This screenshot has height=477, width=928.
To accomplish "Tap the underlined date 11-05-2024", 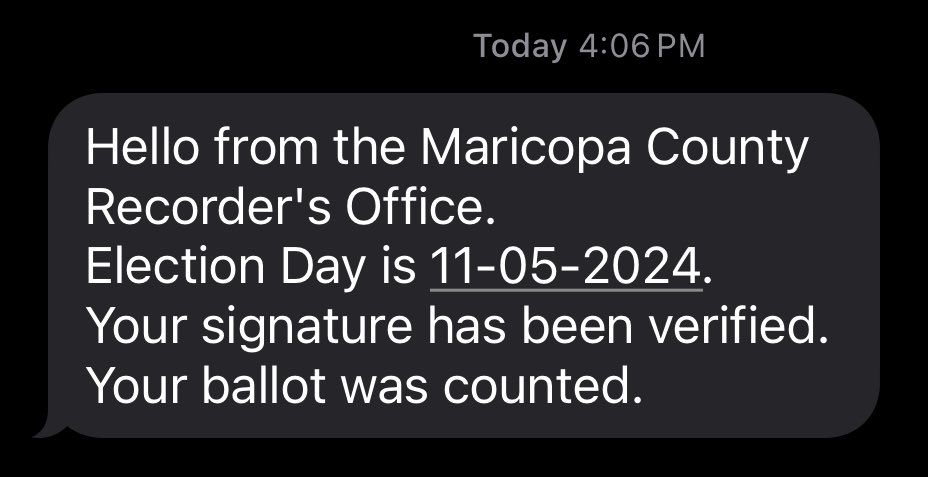I will tap(565, 268).
